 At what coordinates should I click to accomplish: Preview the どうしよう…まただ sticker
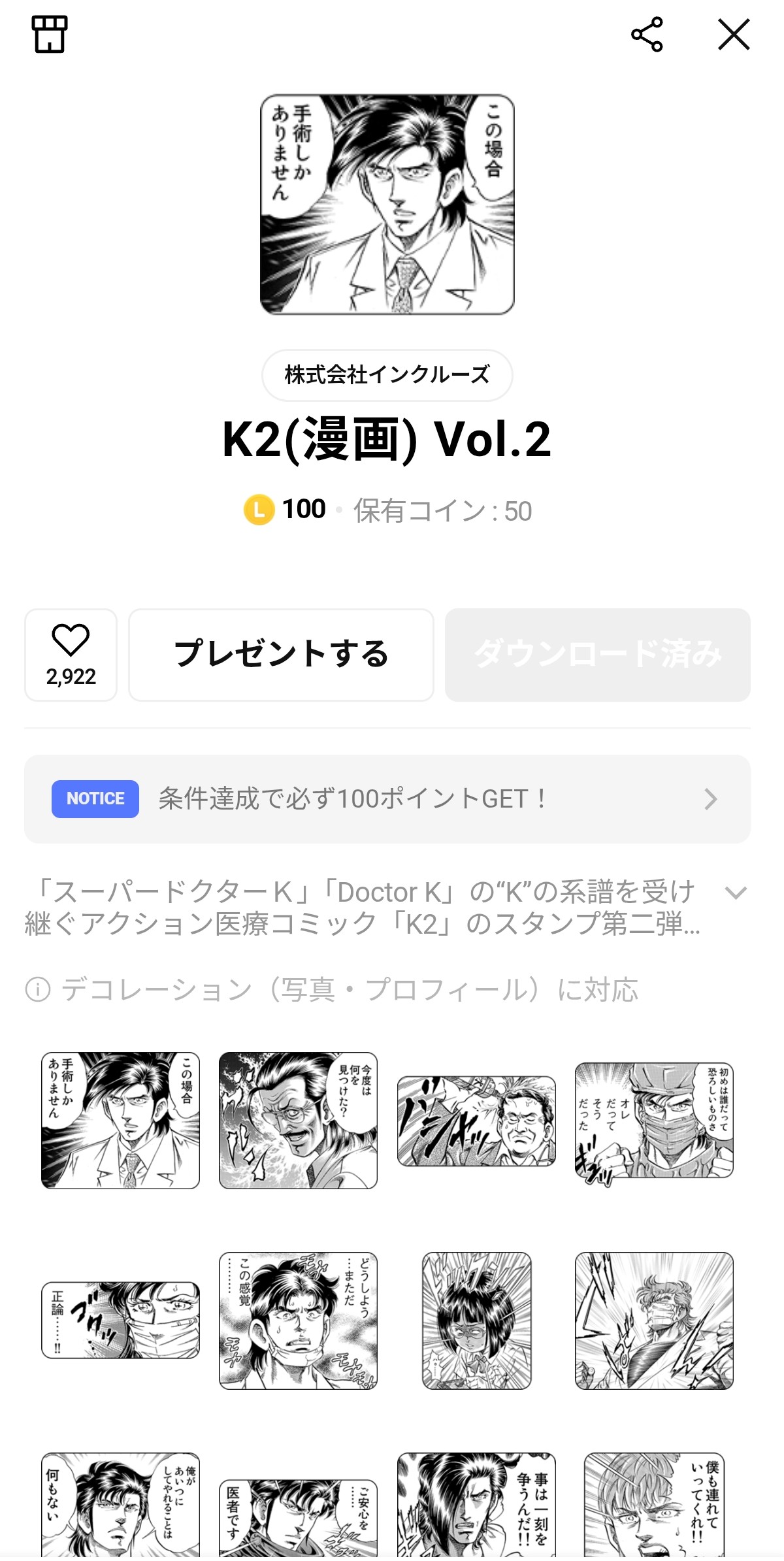click(x=298, y=1320)
